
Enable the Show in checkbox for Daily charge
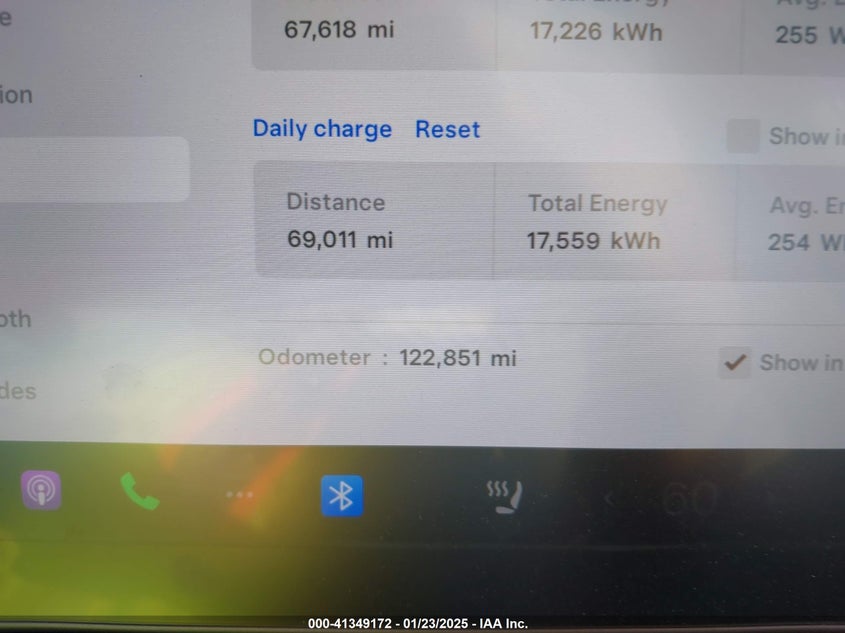pyautogui.click(x=742, y=136)
